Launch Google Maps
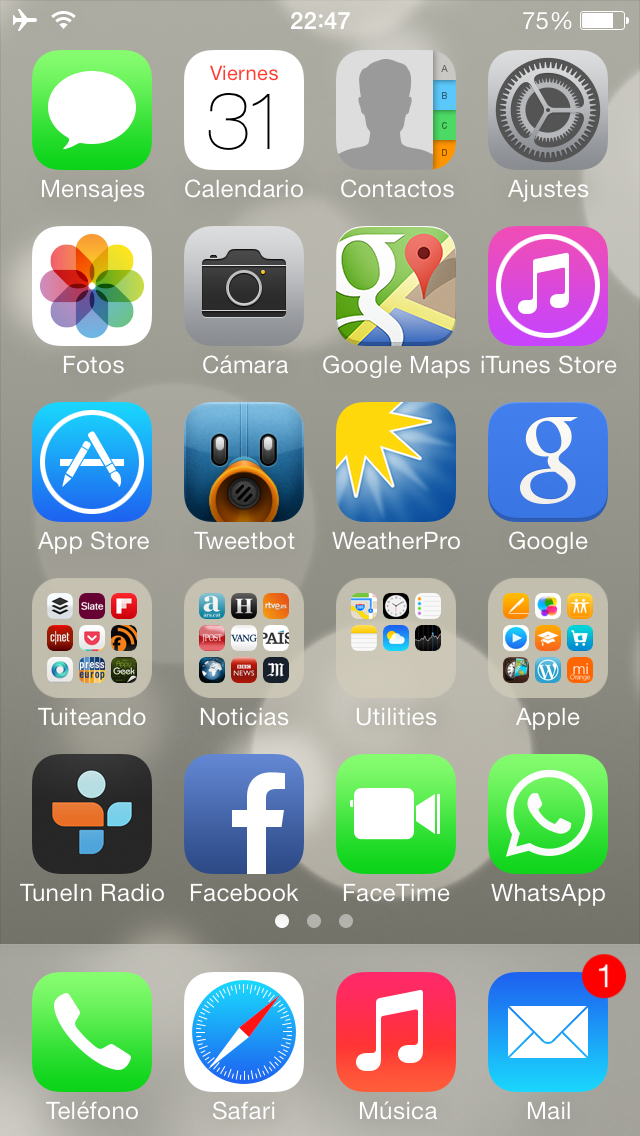Image resolution: width=640 pixels, height=1136 pixels. (396, 286)
